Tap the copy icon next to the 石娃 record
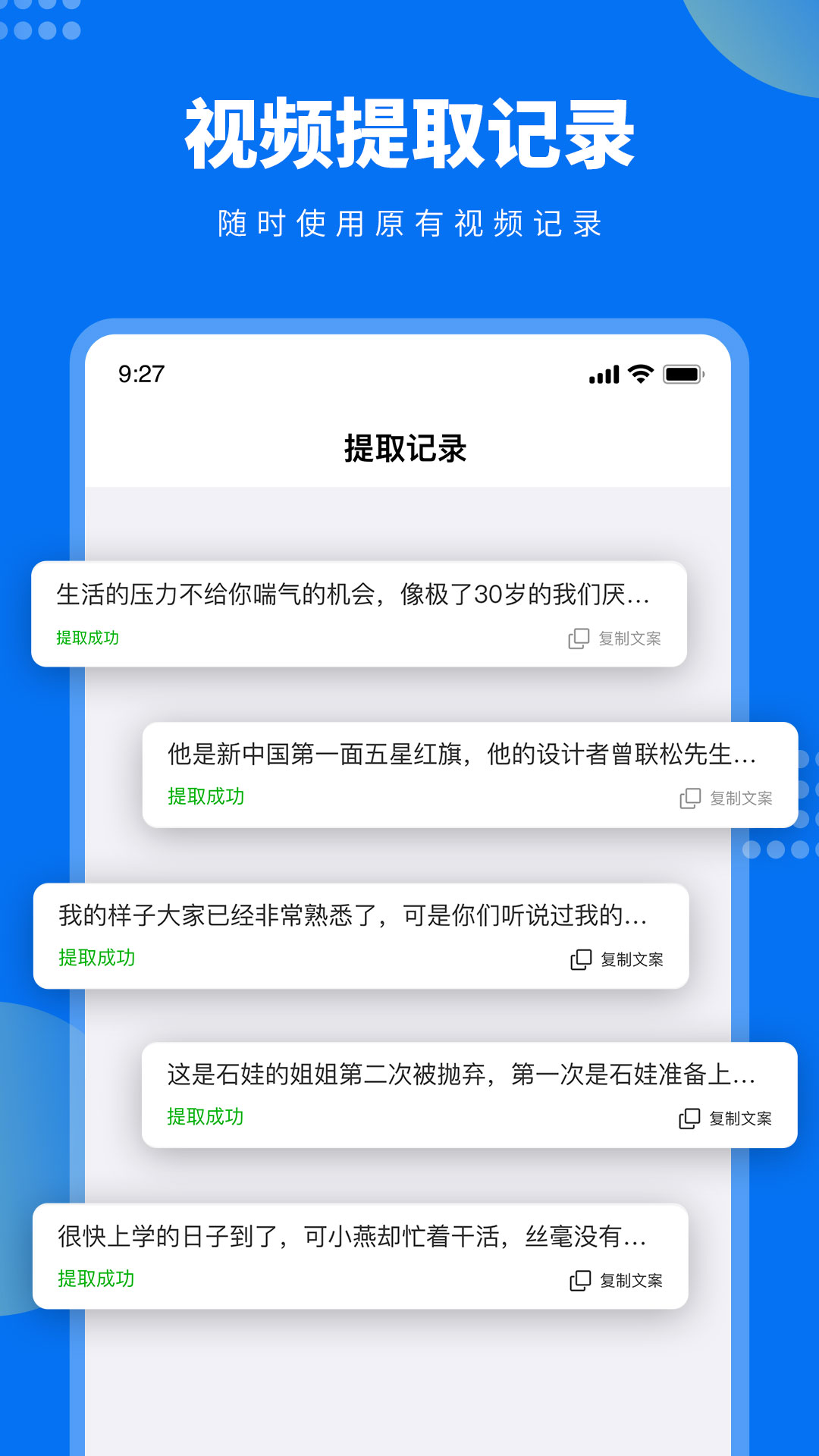Image resolution: width=819 pixels, height=1456 pixels. pyautogui.click(x=689, y=1117)
